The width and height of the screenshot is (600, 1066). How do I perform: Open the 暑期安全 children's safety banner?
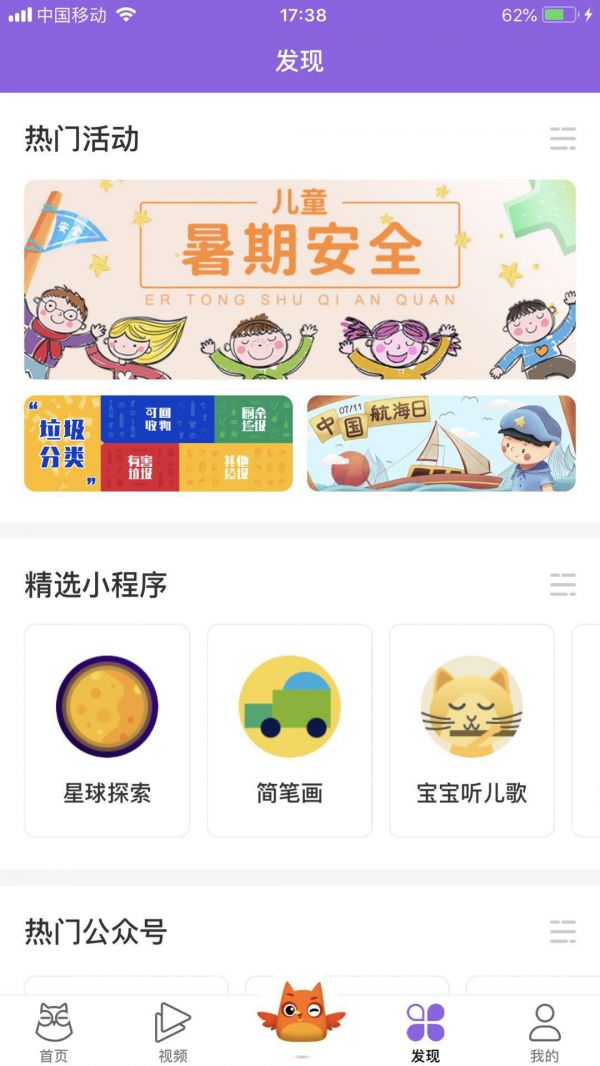click(300, 279)
